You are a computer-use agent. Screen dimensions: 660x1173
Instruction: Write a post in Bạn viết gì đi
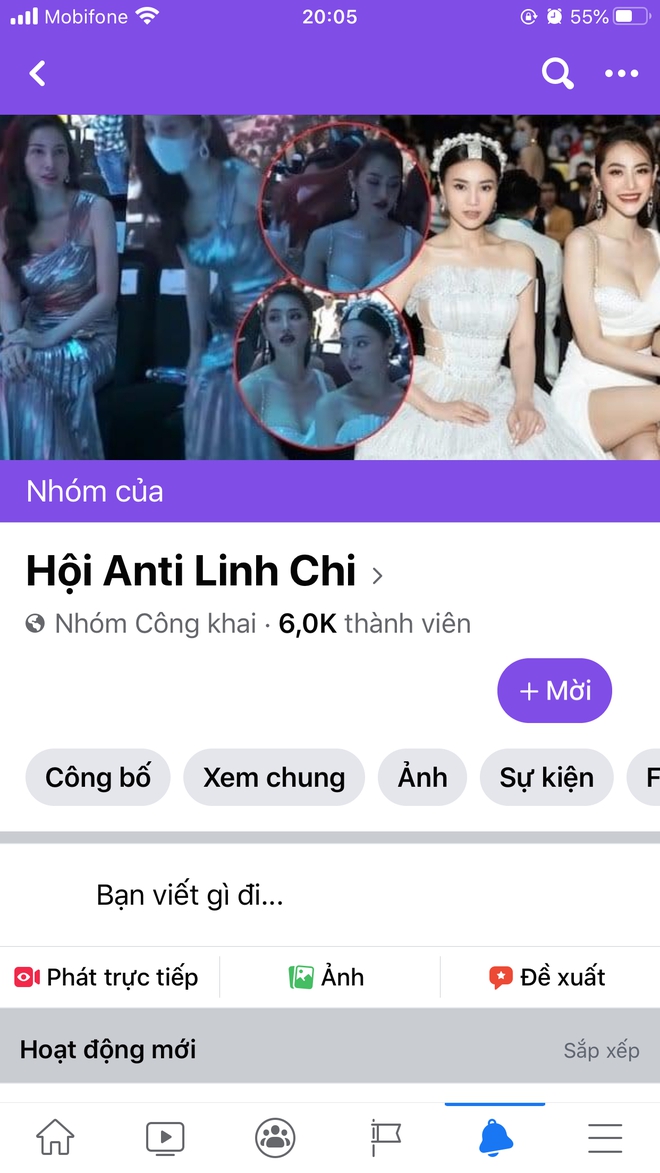coord(190,895)
